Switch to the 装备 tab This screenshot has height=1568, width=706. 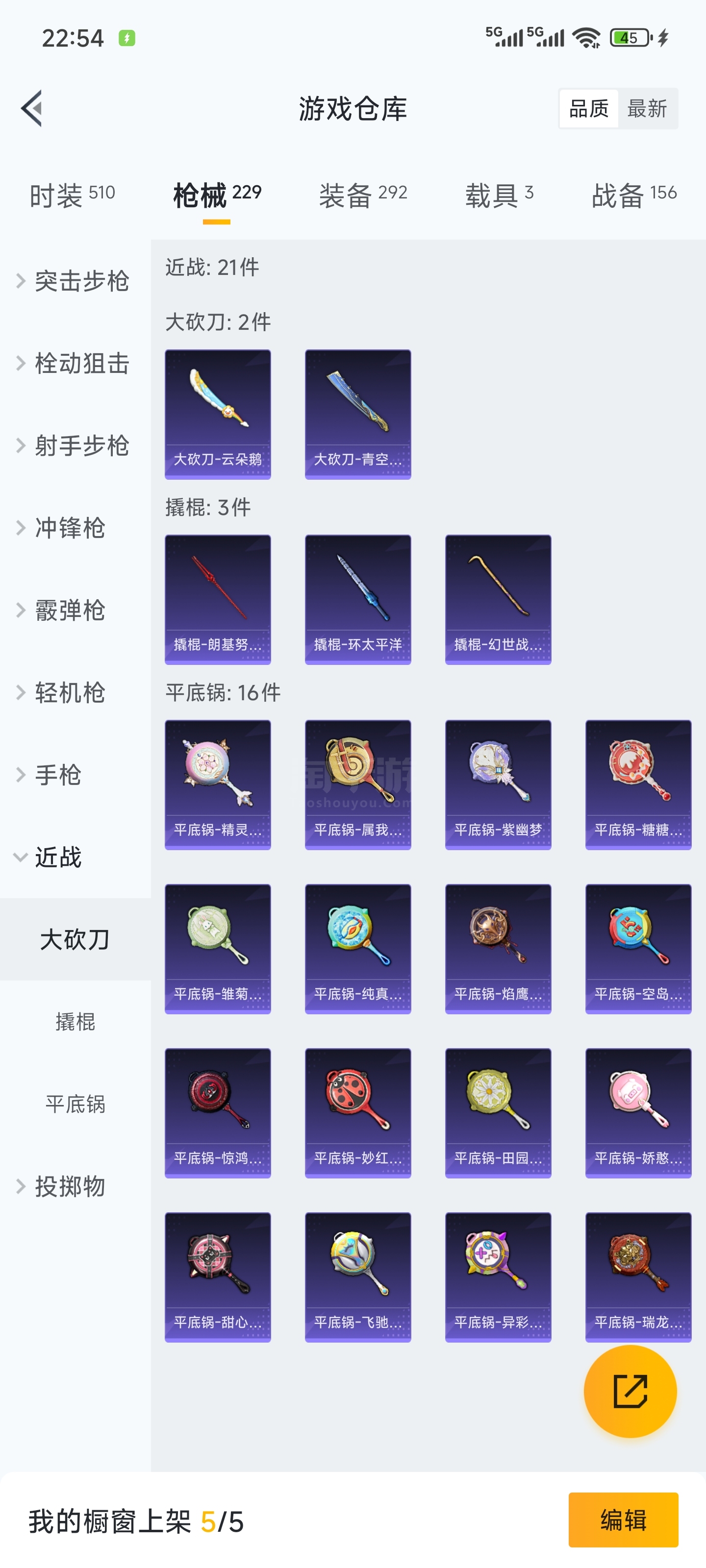[x=362, y=196]
